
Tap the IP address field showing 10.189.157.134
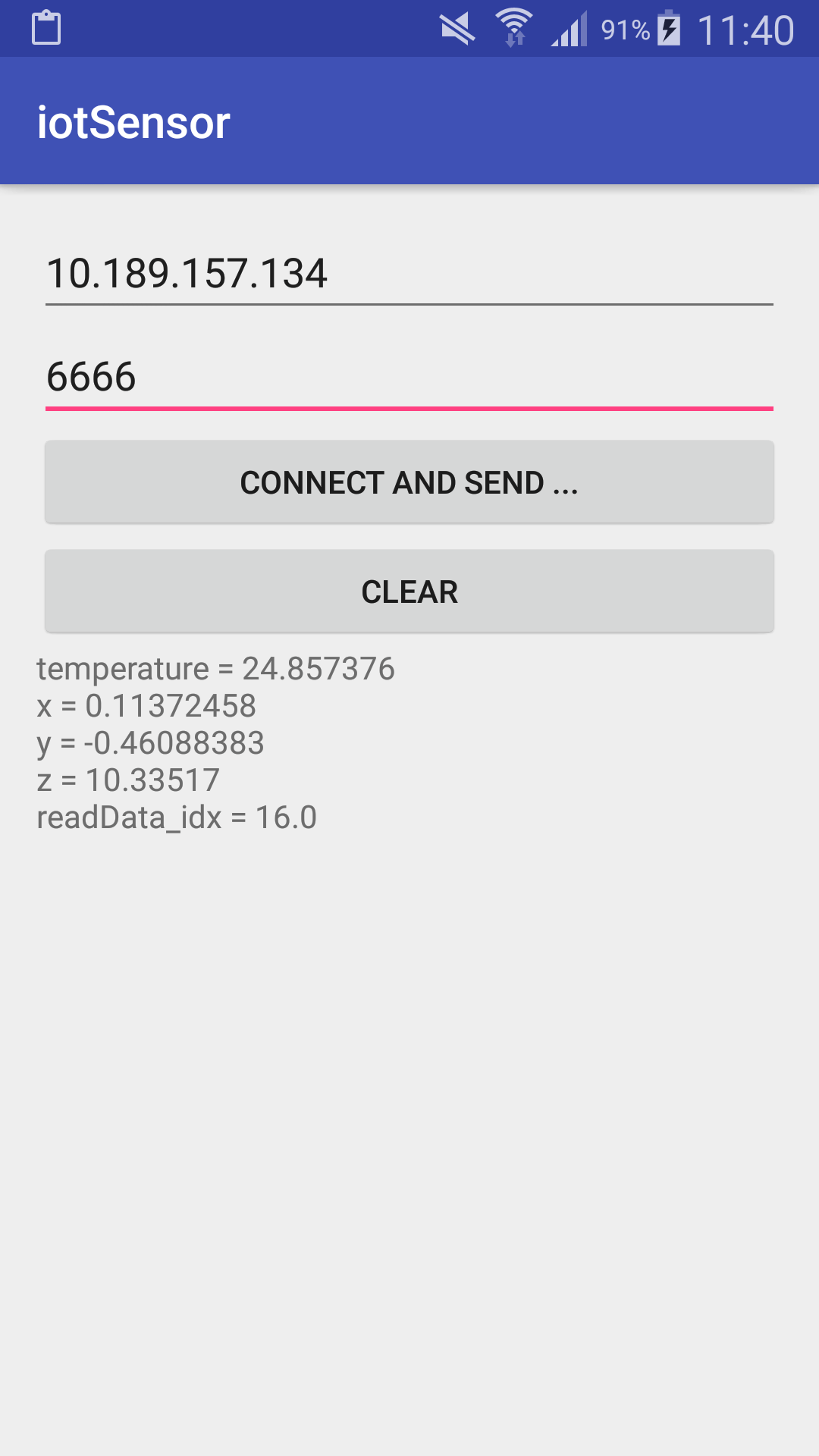pos(409,273)
